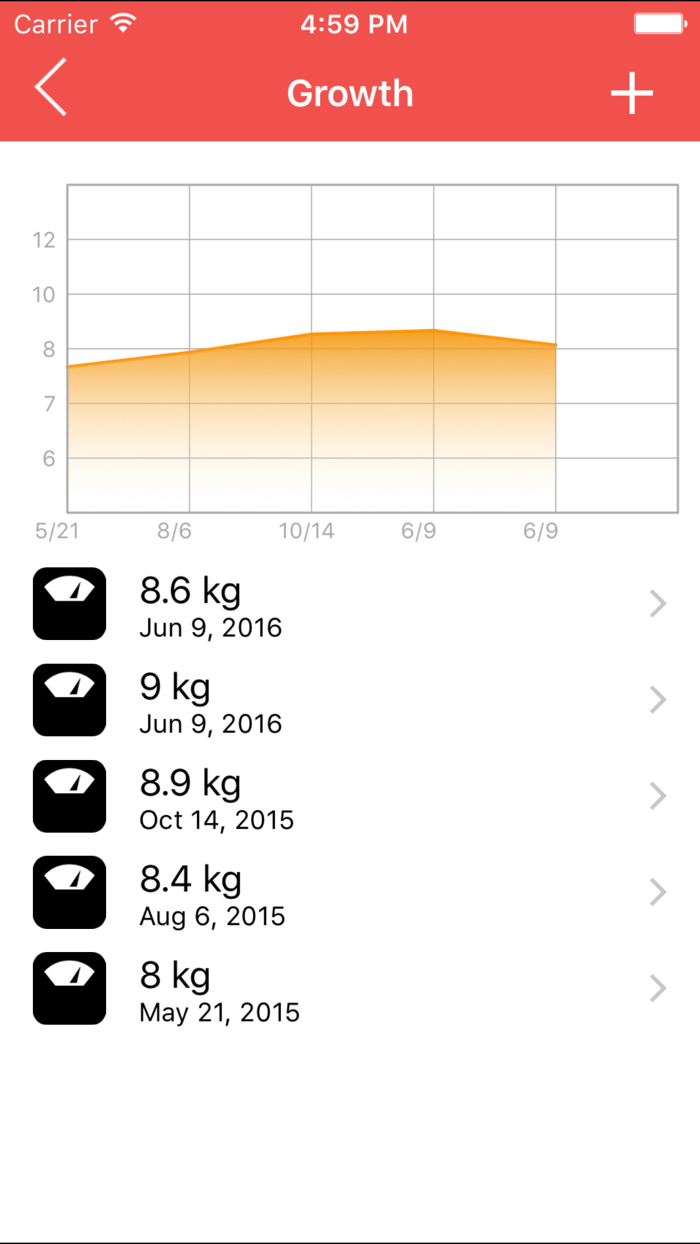The image size is (700, 1244).
Task: Select the 8.4 kg Aug 6 record
Action: click(x=350, y=892)
